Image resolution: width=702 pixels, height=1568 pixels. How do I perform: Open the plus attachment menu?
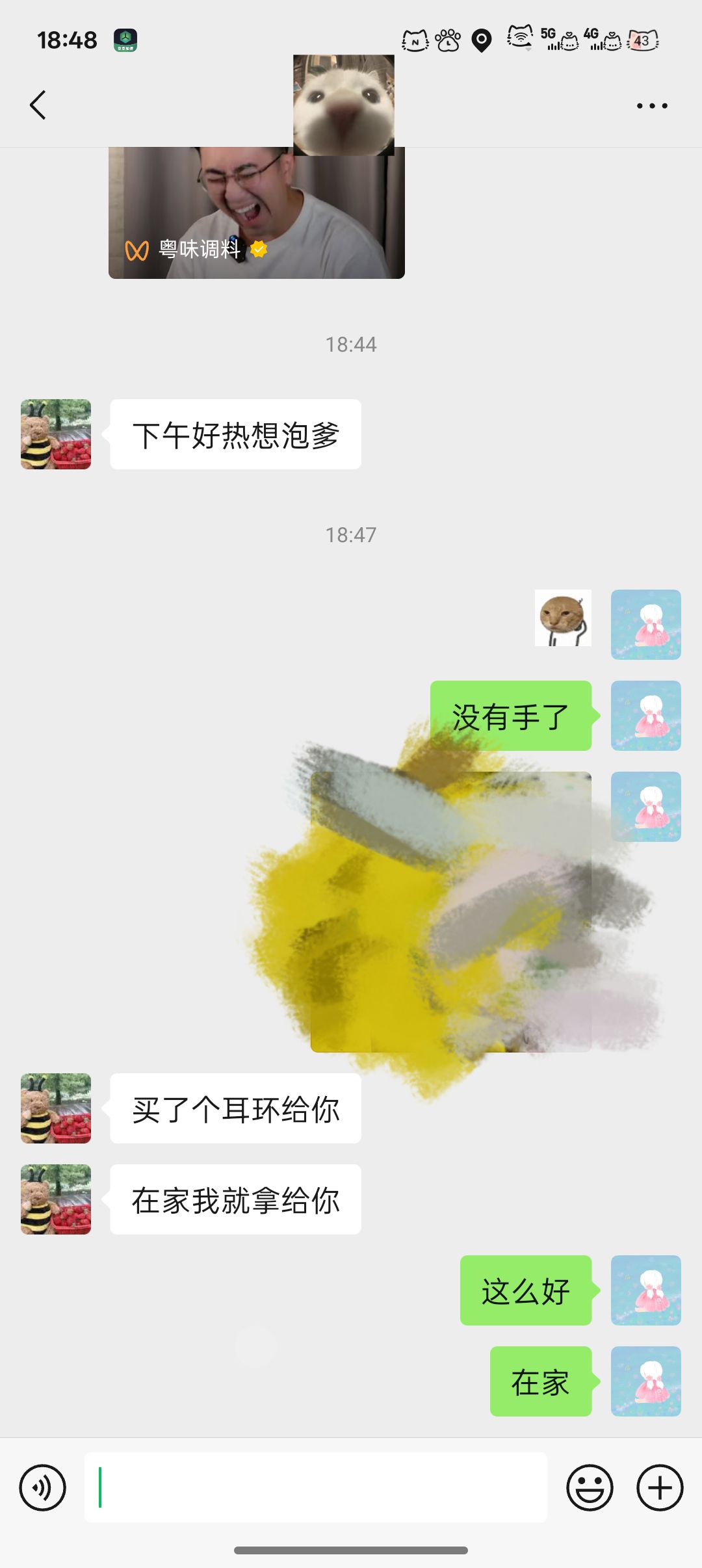pos(660,1487)
